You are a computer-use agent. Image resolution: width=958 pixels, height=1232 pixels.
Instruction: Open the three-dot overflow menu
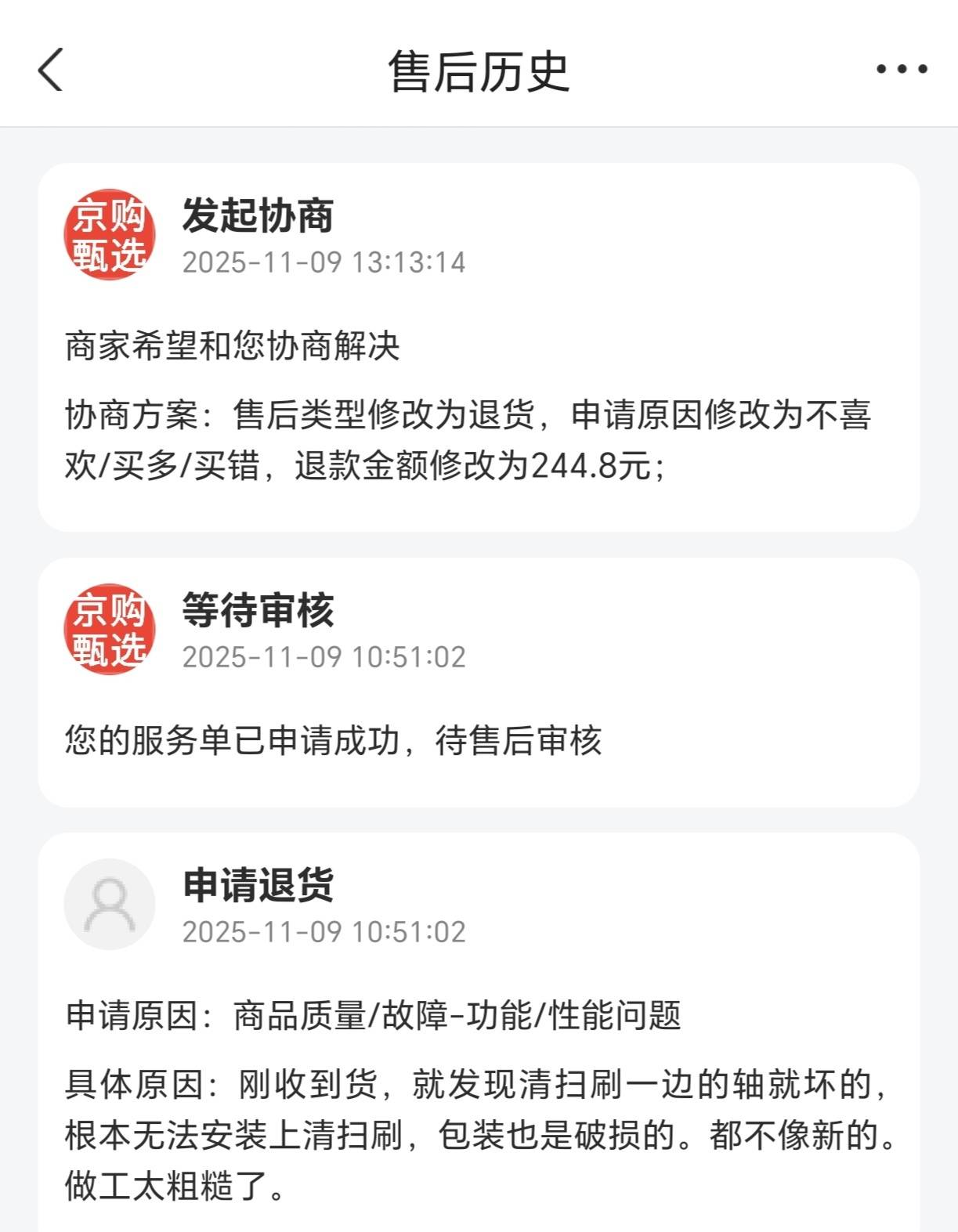(902, 70)
